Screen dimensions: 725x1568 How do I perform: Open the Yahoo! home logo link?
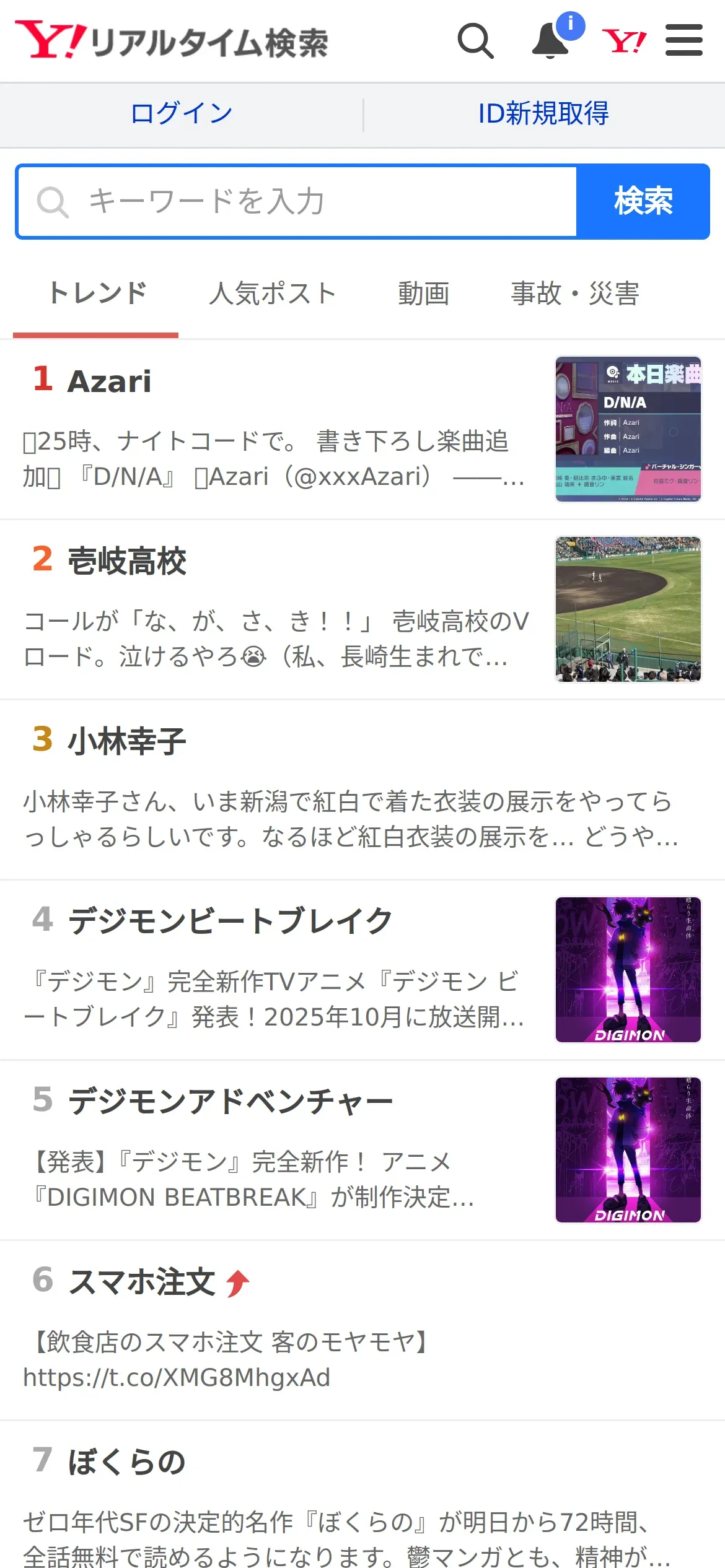624,41
